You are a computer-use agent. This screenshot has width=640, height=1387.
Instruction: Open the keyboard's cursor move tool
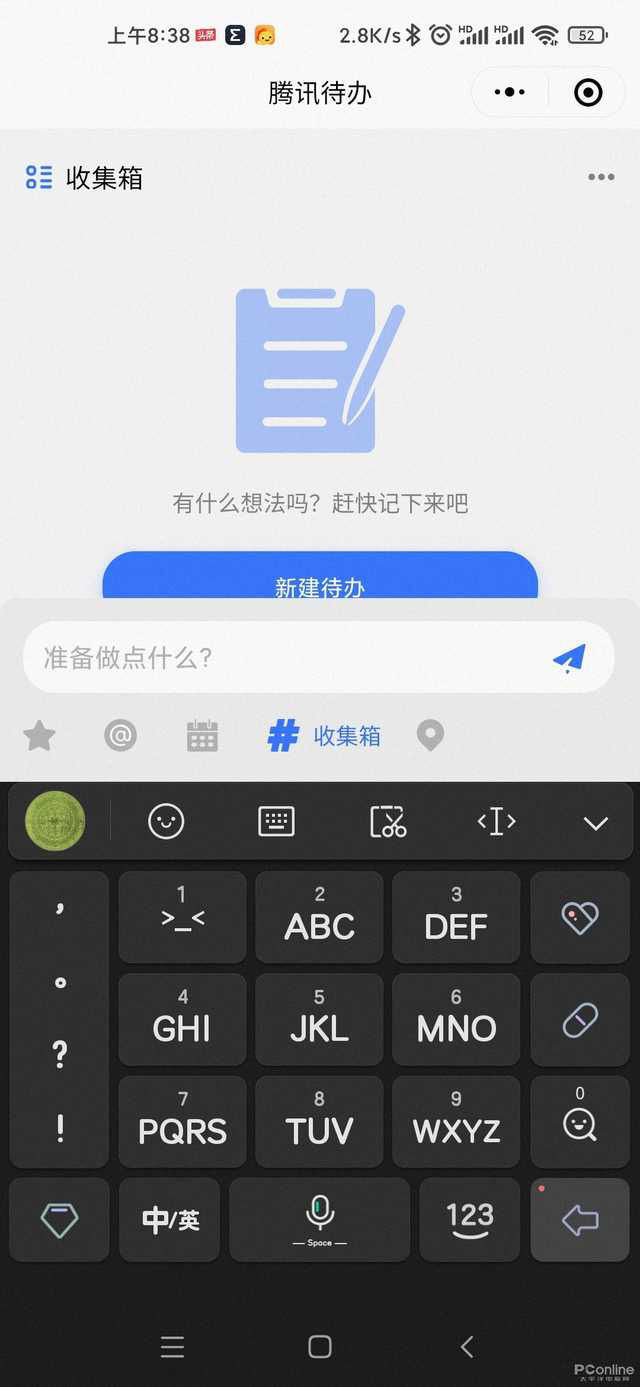[x=497, y=822]
